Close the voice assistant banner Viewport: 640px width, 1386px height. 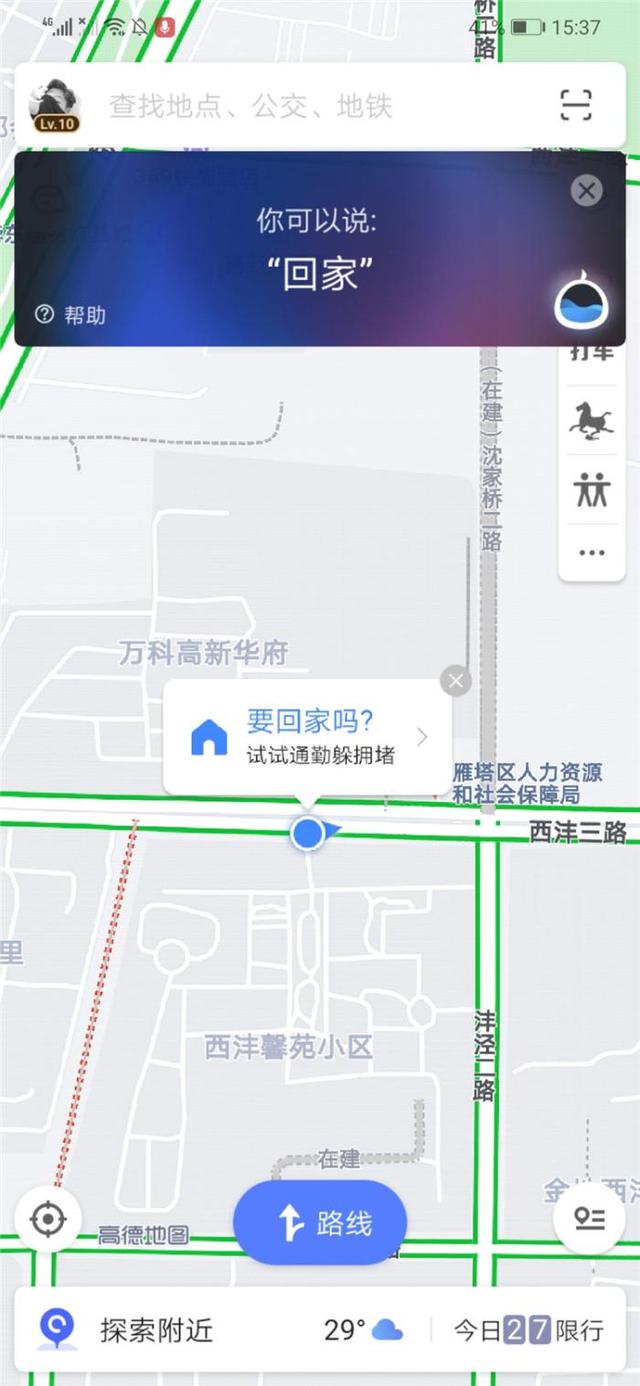point(587,191)
